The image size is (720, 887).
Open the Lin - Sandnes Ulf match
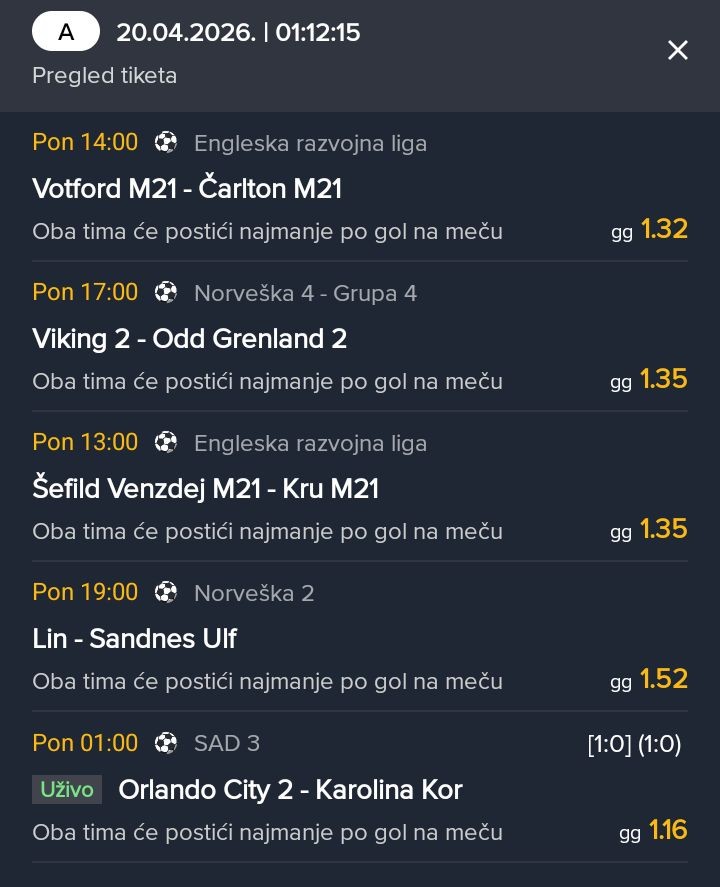[x=135, y=639]
